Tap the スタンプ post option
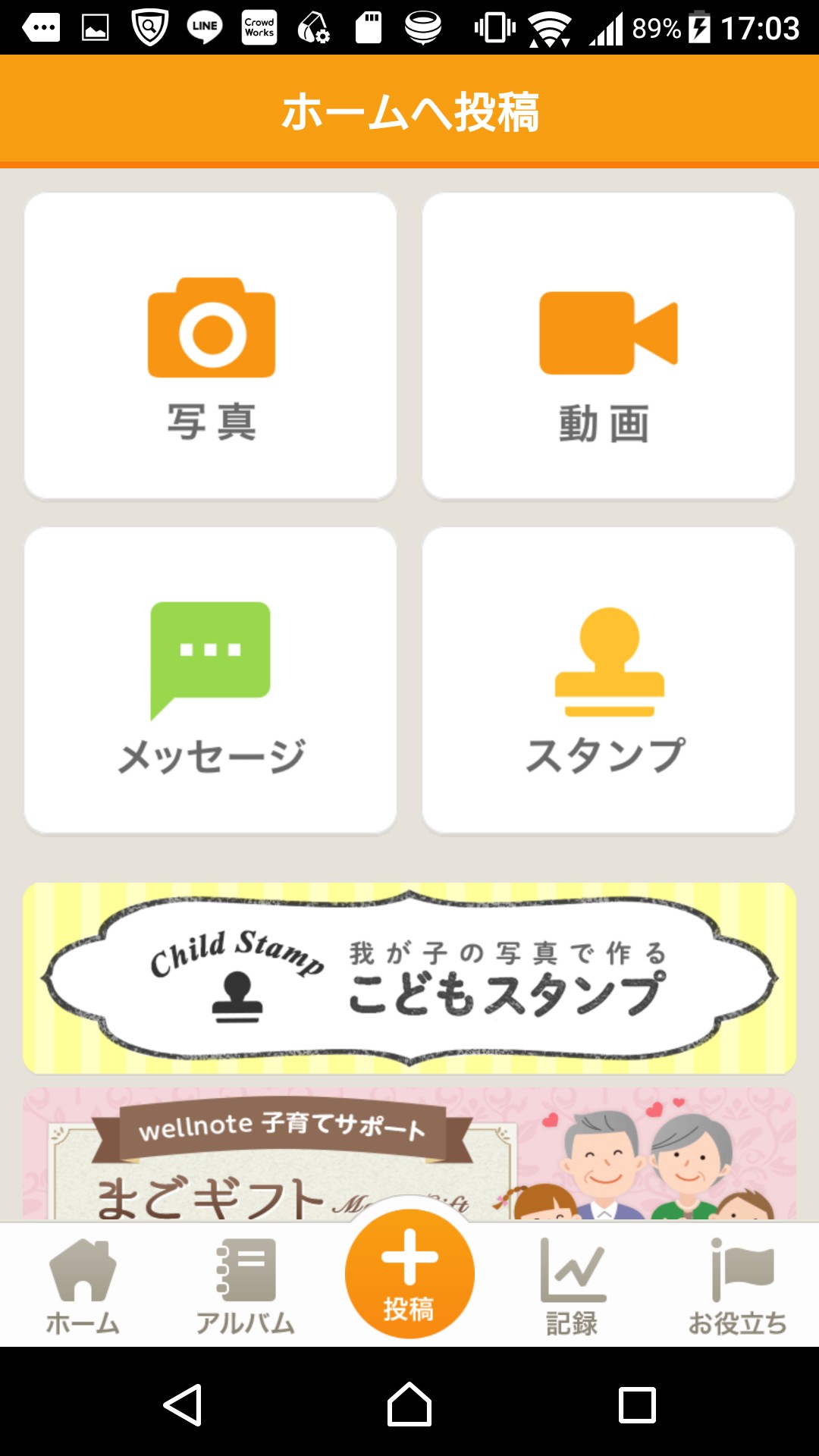Image resolution: width=819 pixels, height=1456 pixels. [608, 680]
